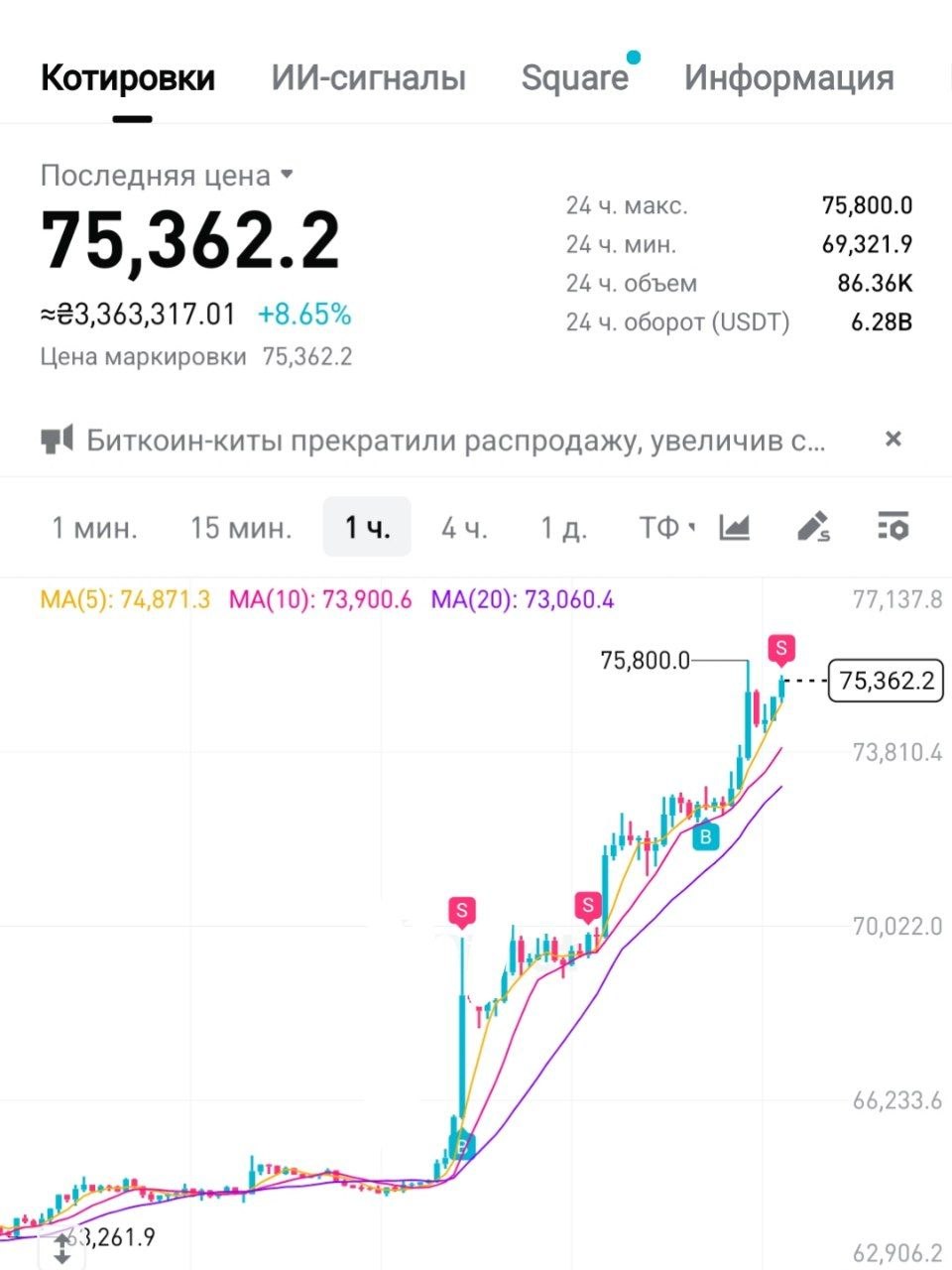Tap the chart expand arrows icon
952x1270 pixels.
[61, 1248]
